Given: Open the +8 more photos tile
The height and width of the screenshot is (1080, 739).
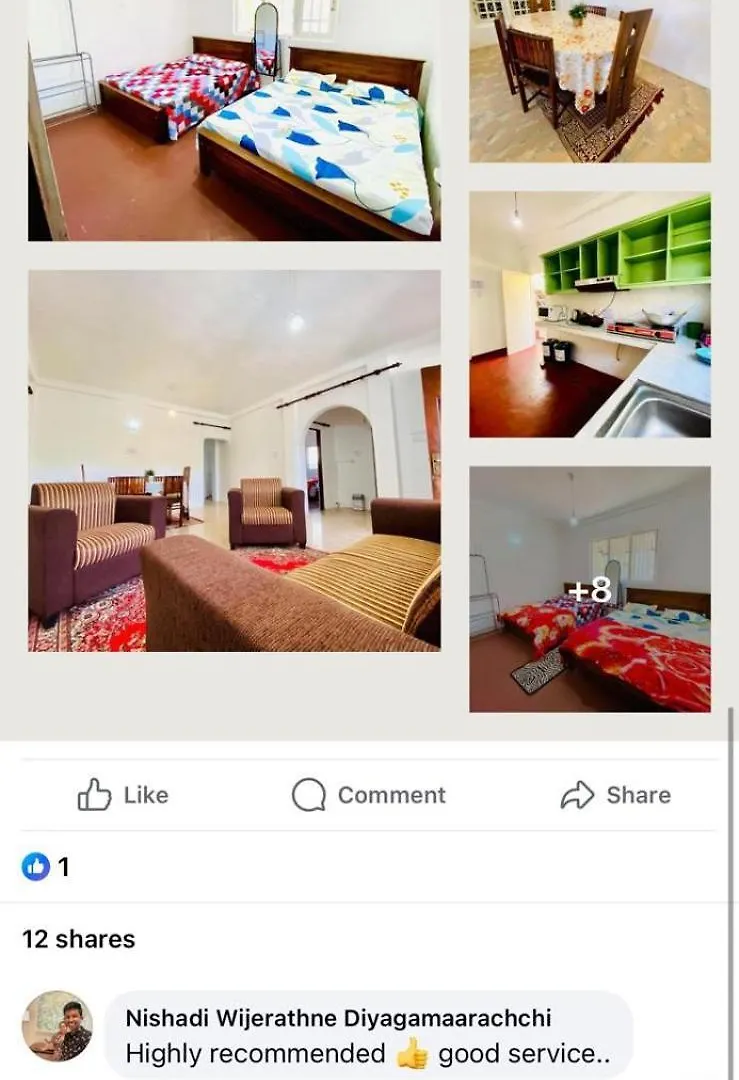Looking at the screenshot, I should (x=590, y=590).
